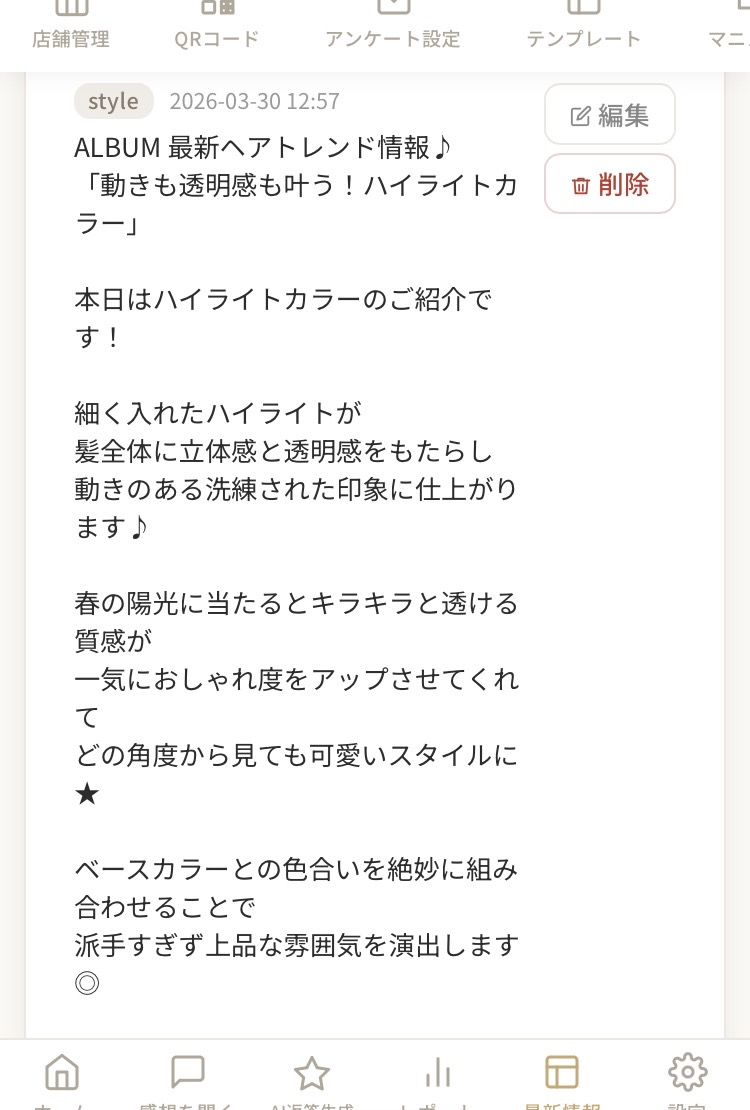Select the ホーム home icon

(x=61, y=1072)
